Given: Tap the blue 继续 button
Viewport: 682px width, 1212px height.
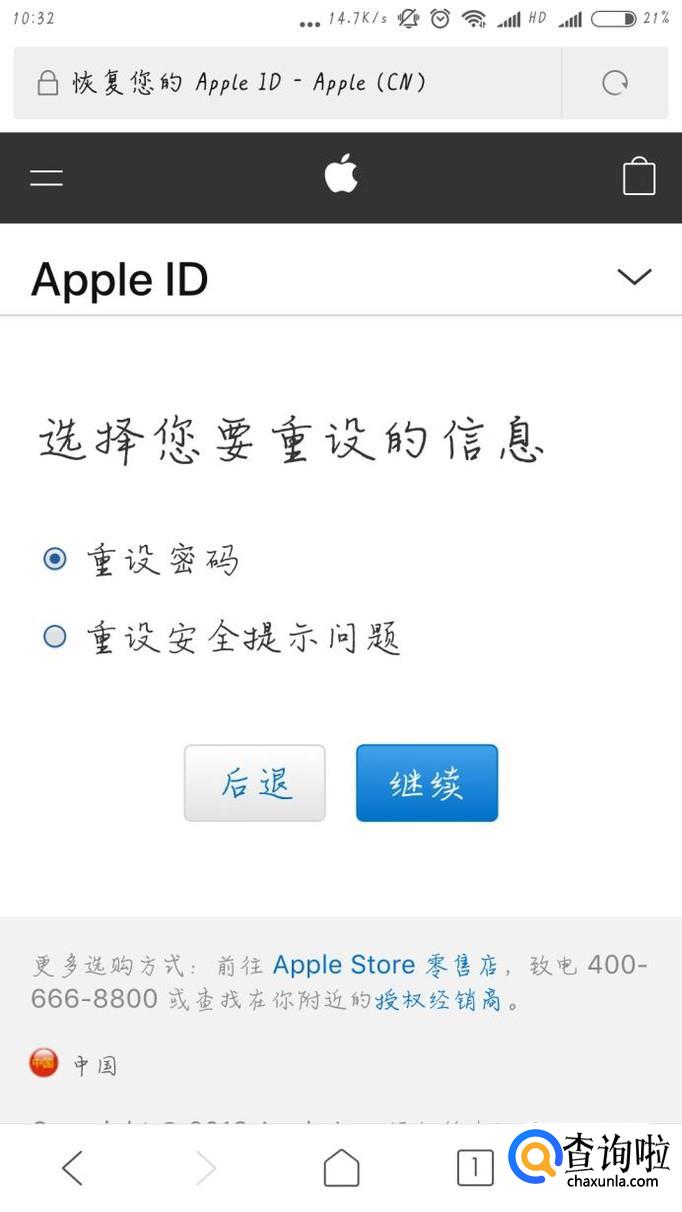Looking at the screenshot, I should pos(427,783).
